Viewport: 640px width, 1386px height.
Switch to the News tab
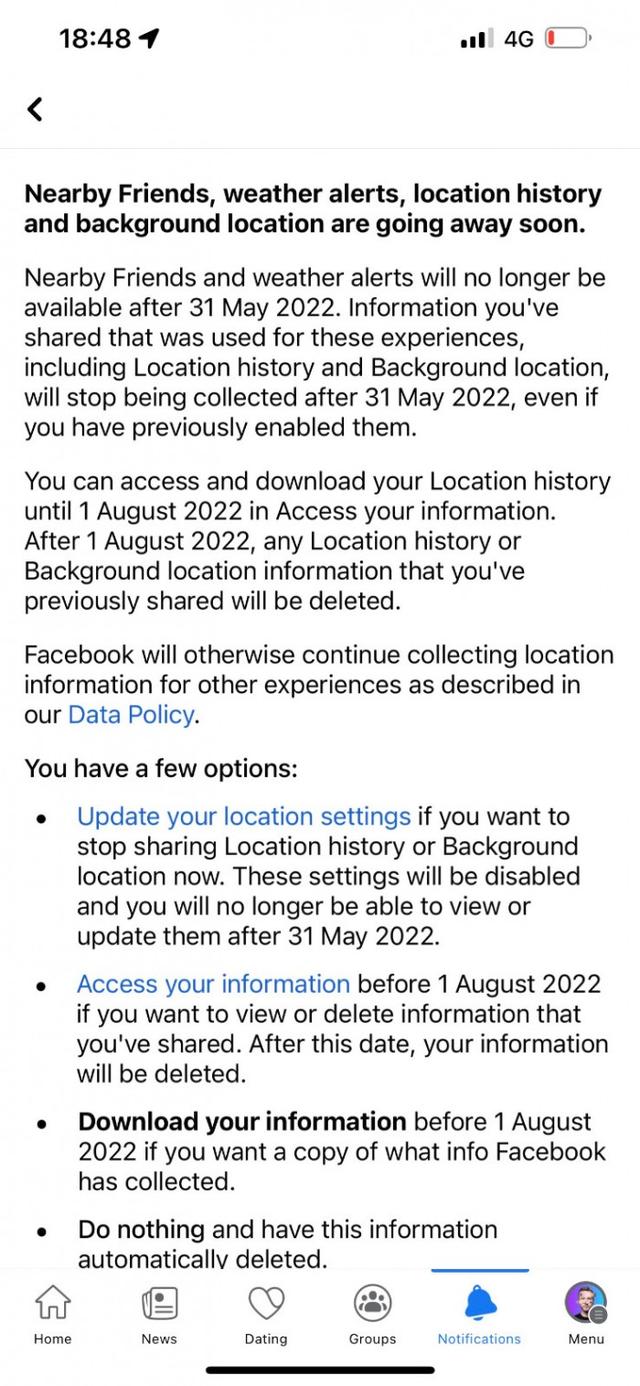coord(159,1314)
